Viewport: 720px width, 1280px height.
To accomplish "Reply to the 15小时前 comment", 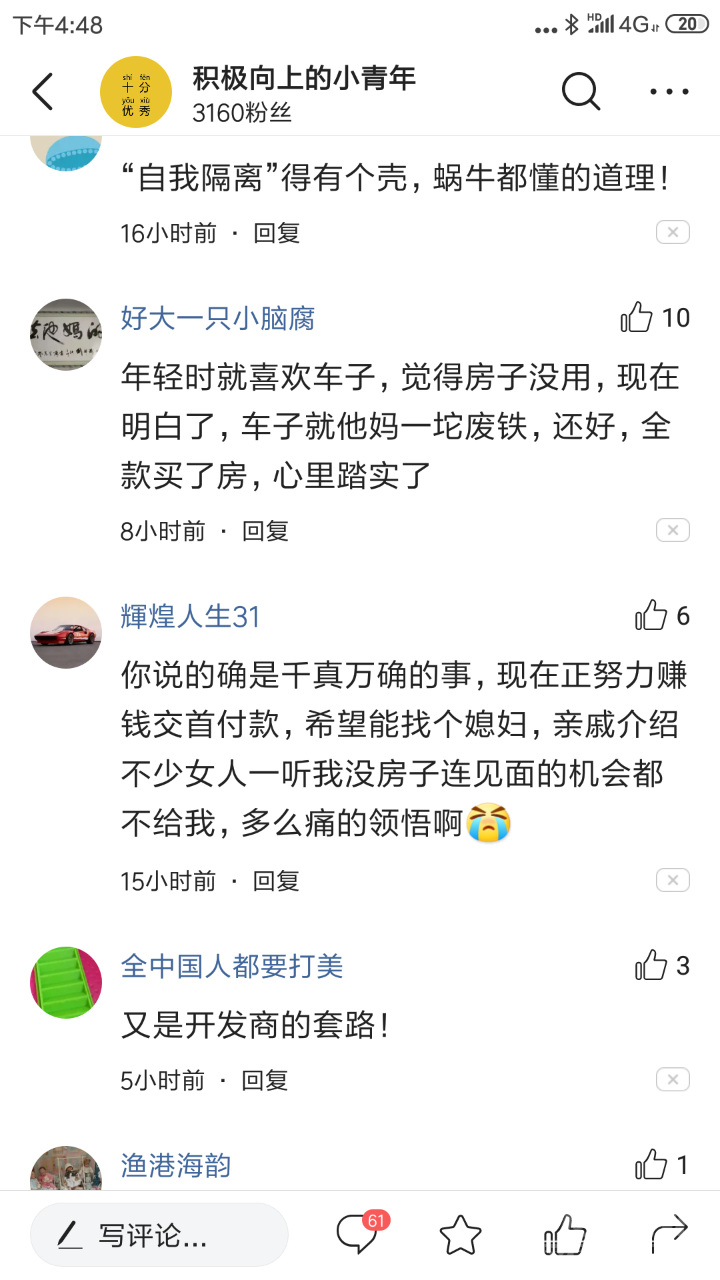I will point(276,881).
